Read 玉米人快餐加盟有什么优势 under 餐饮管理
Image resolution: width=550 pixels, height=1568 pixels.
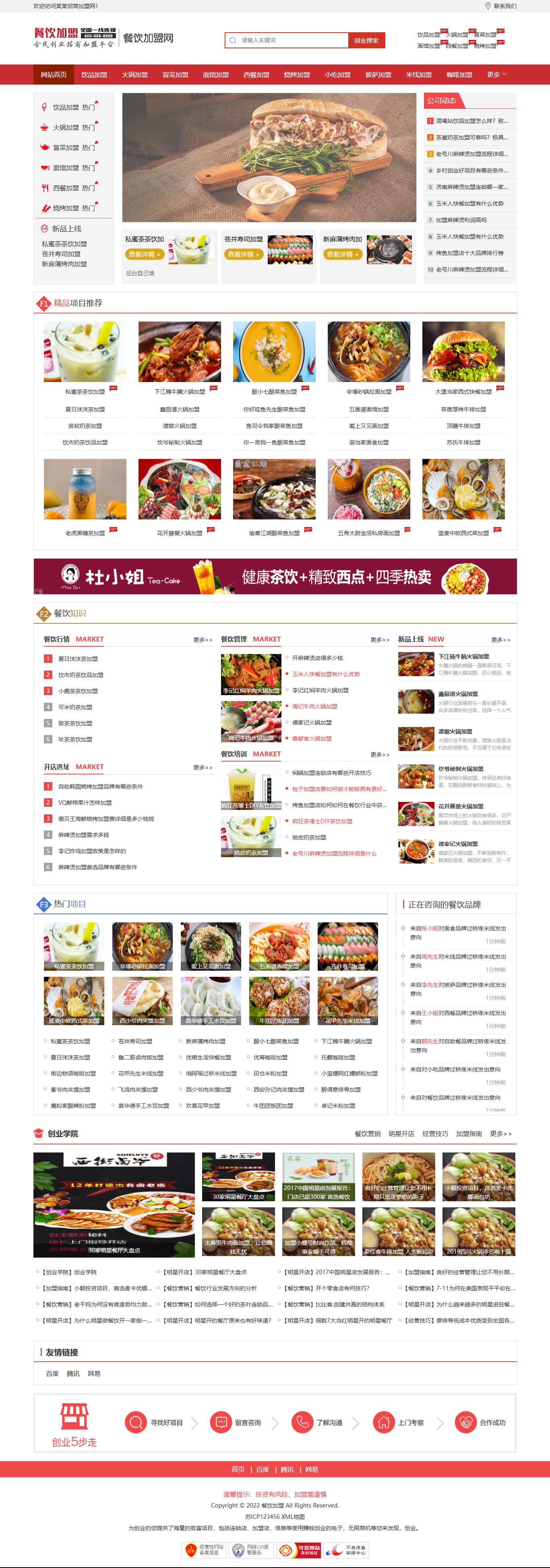(x=326, y=674)
